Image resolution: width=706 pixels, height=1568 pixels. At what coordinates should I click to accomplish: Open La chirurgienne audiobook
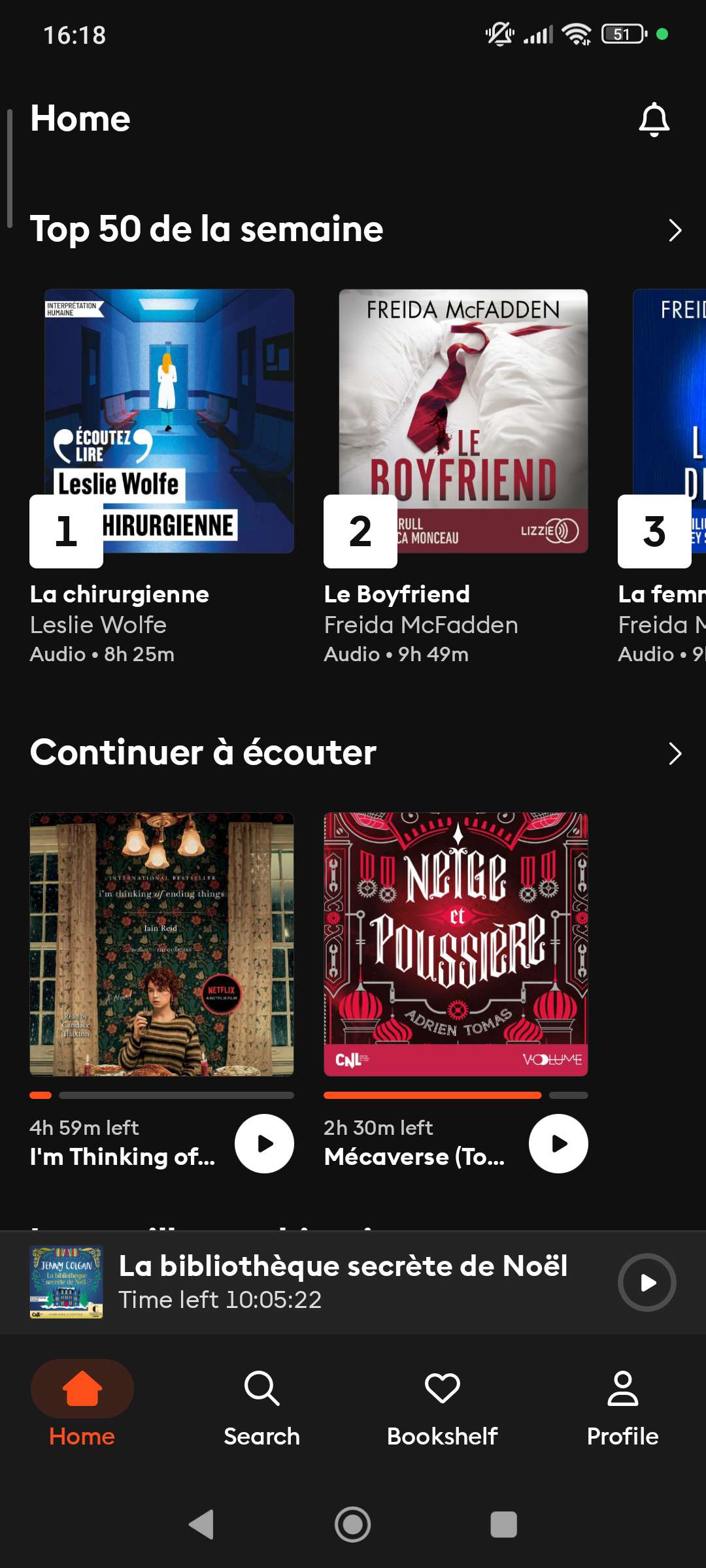pos(169,421)
